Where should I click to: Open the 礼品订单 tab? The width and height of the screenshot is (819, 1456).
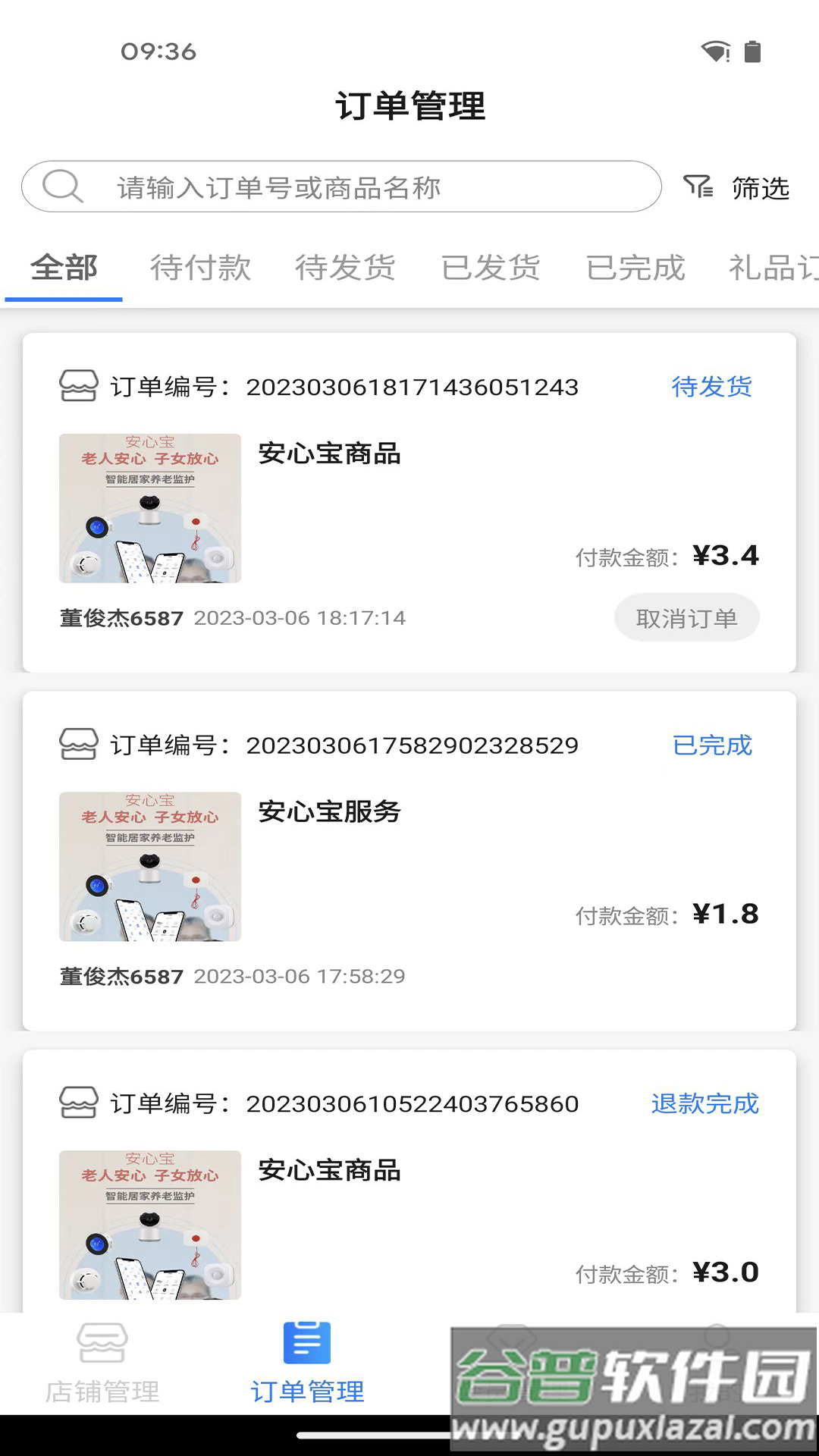(772, 268)
